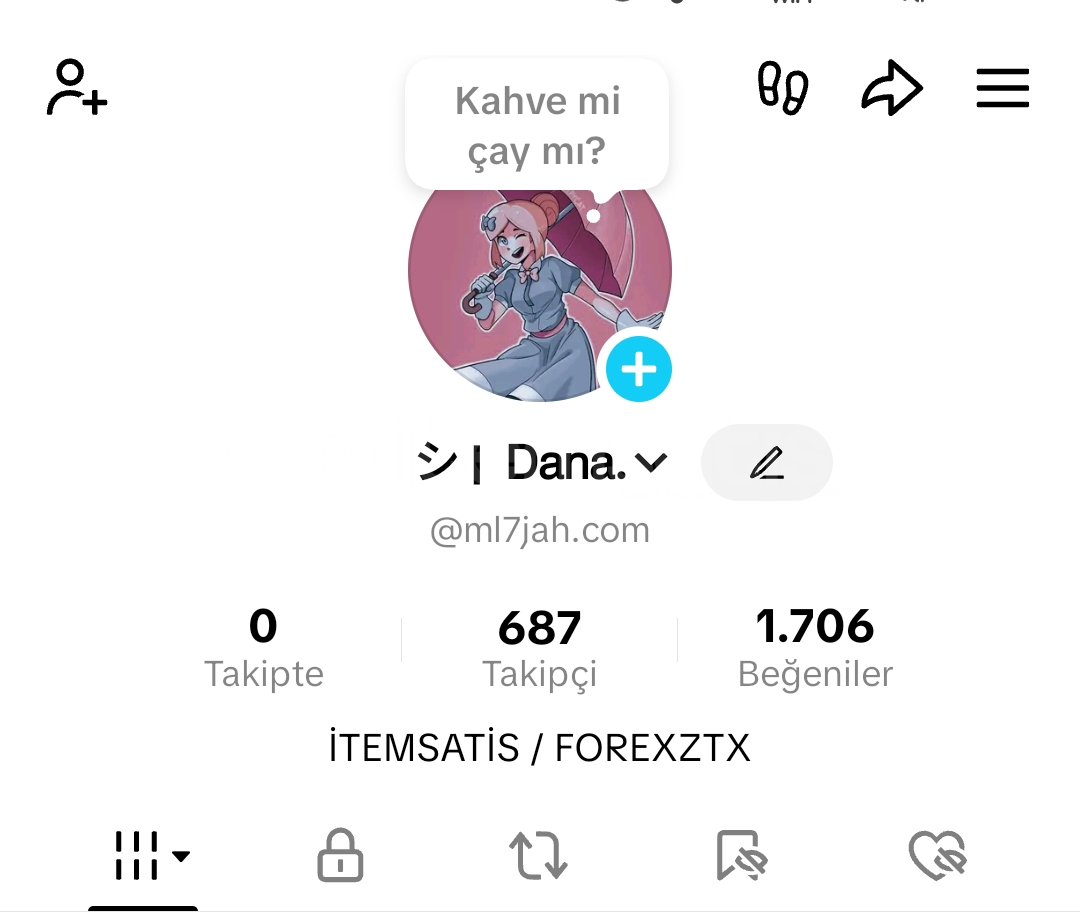Tap the blue plus on profile photo
The height and width of the screenshot is (913, 1080).
click(638, 370)
